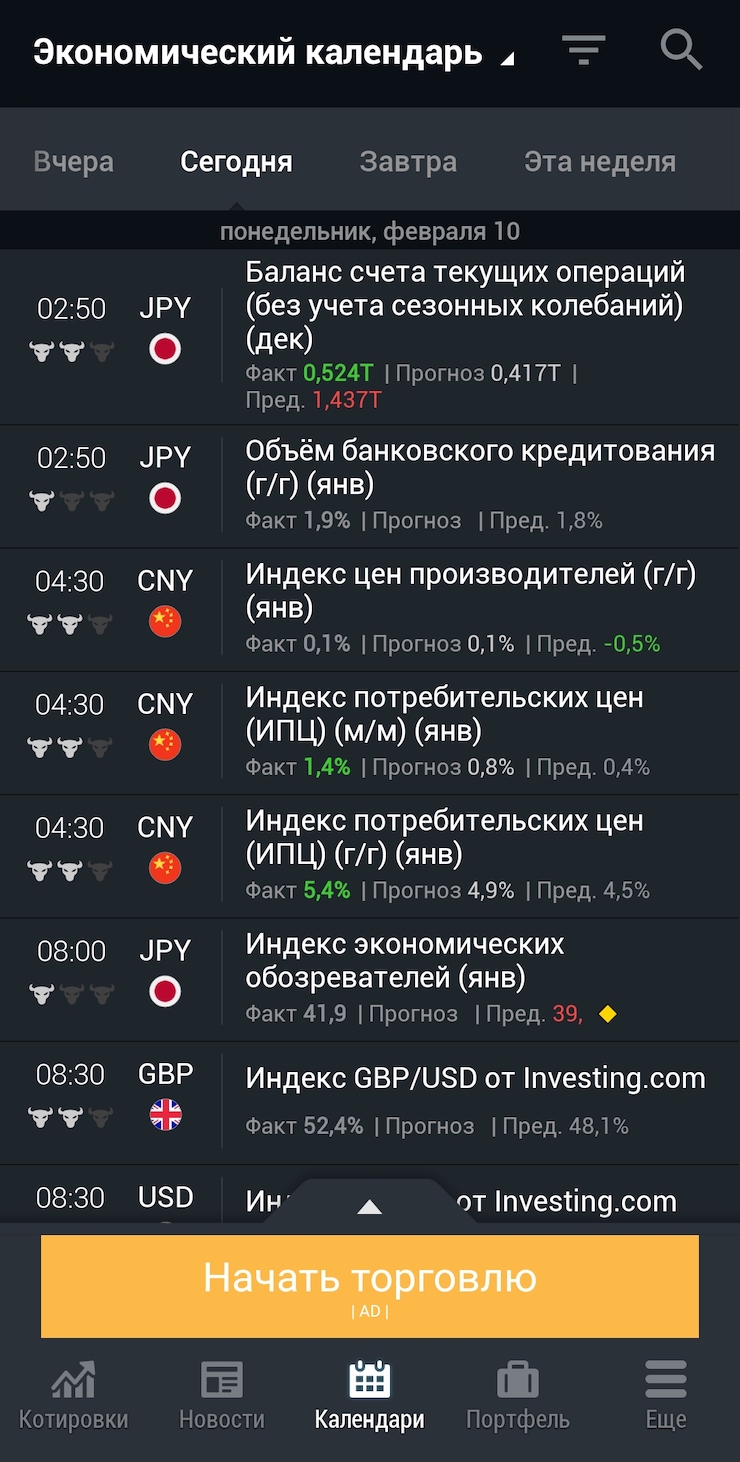The height and width of the screenshot is (1462, 740).
Task: Open the Портфель tab
Action: click(518, 1396)
